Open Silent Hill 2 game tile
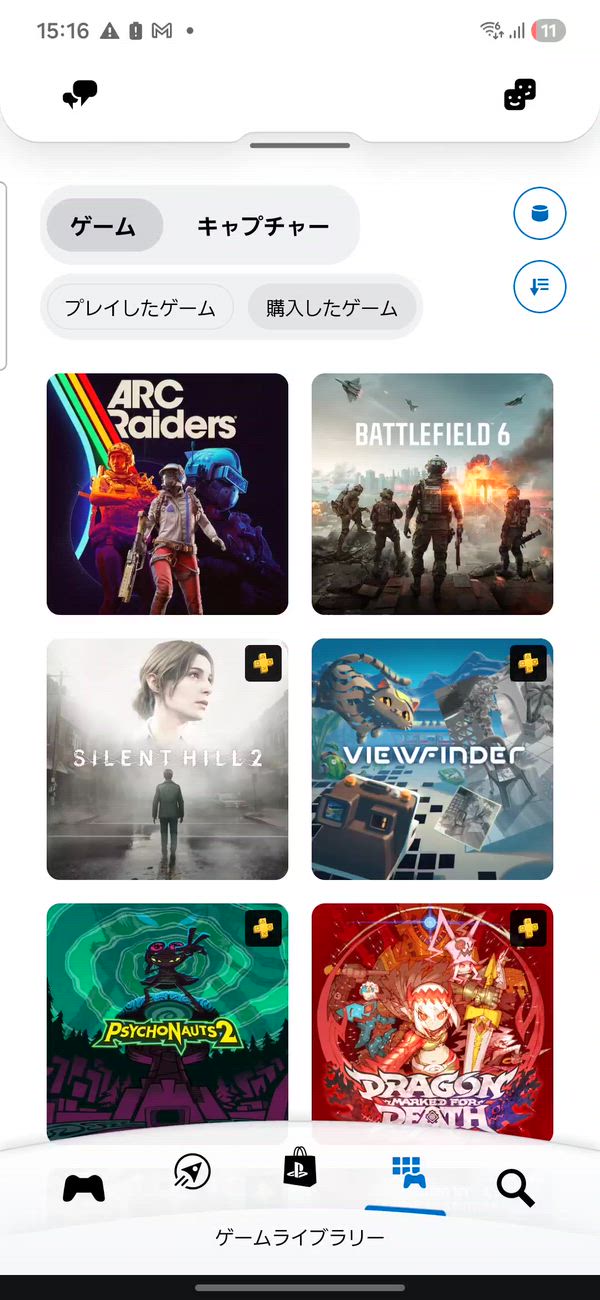The width and height of the screenshot is (600, 1300). pyautogui.click(x=167, y=759)
